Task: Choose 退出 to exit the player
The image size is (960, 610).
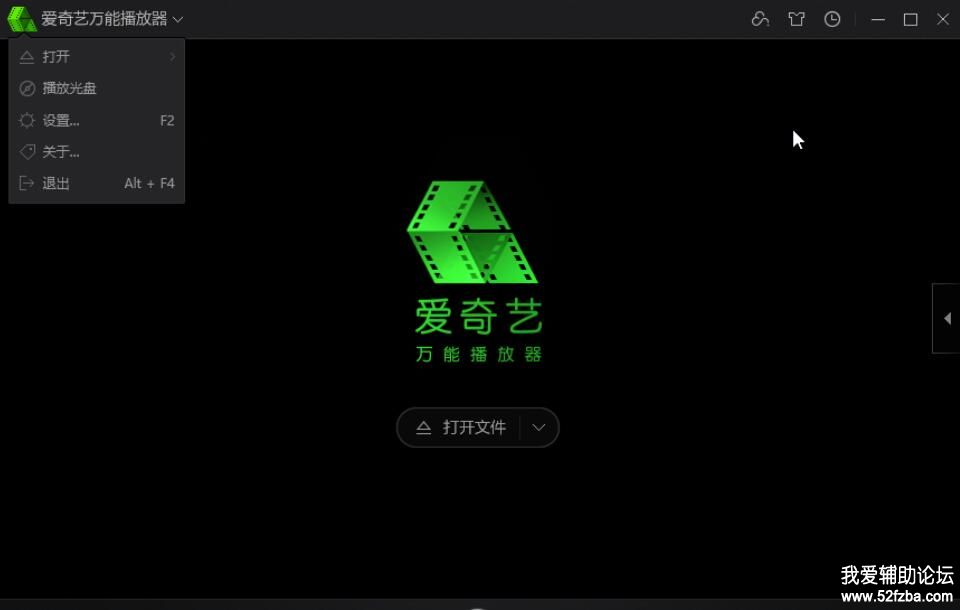Action: coord(56,184)
